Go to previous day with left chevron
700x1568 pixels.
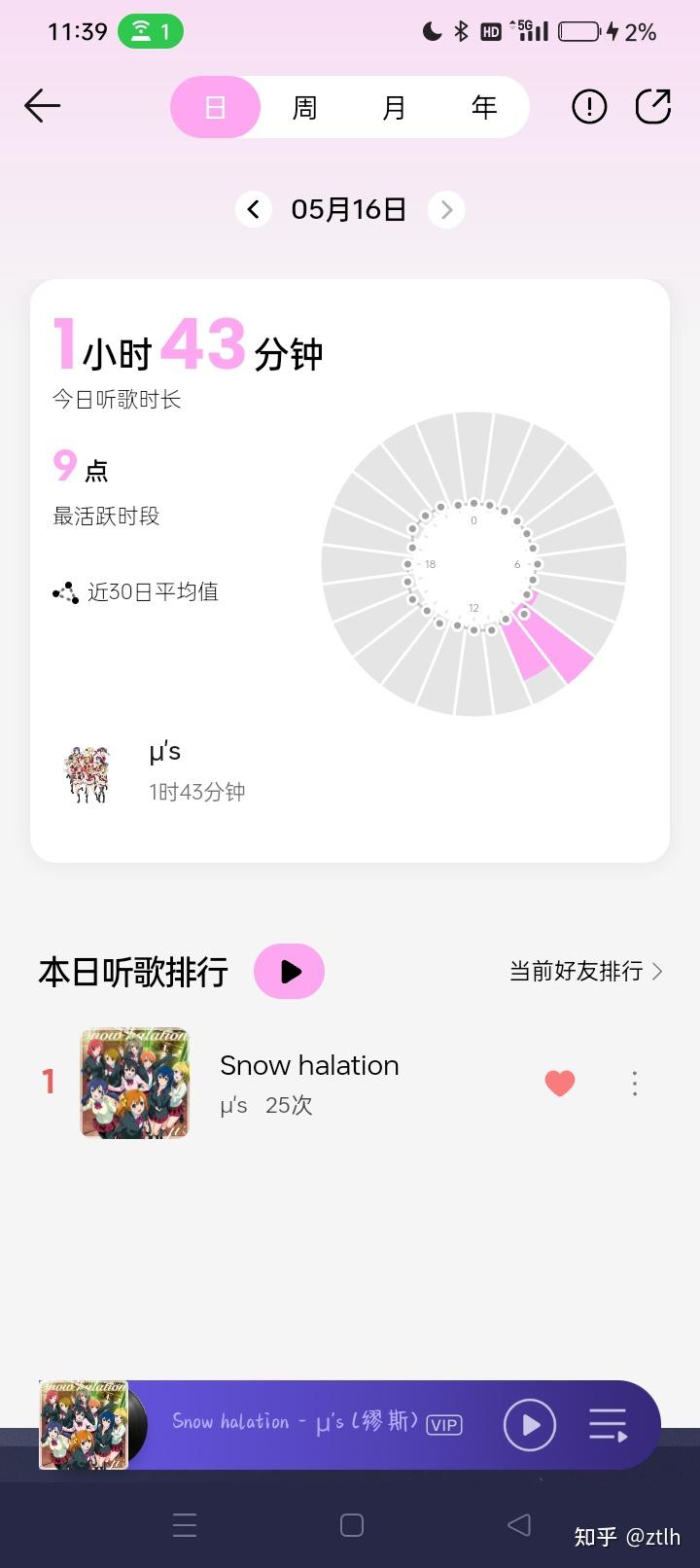pos(253,209)
